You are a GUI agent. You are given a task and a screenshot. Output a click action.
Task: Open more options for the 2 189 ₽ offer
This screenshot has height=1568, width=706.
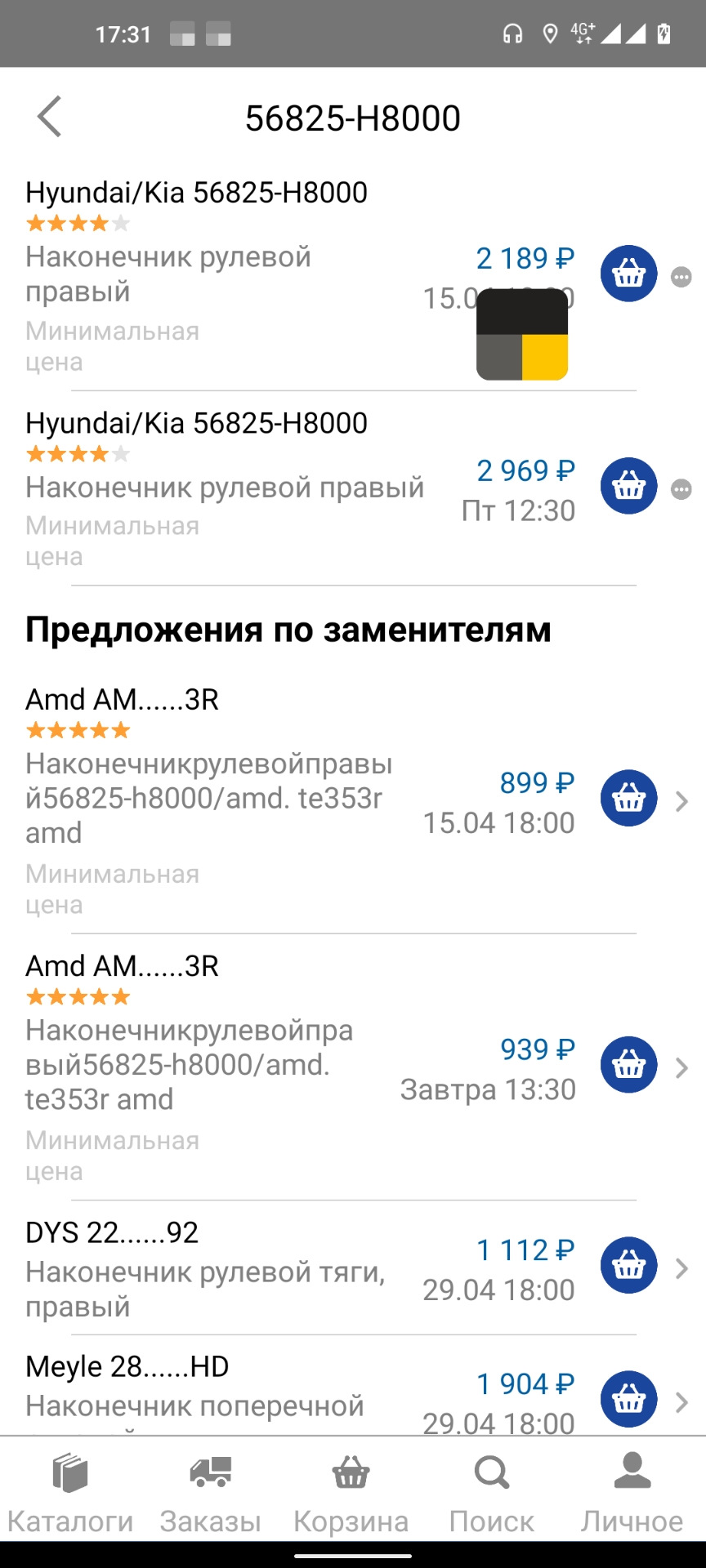click(683, 277)
